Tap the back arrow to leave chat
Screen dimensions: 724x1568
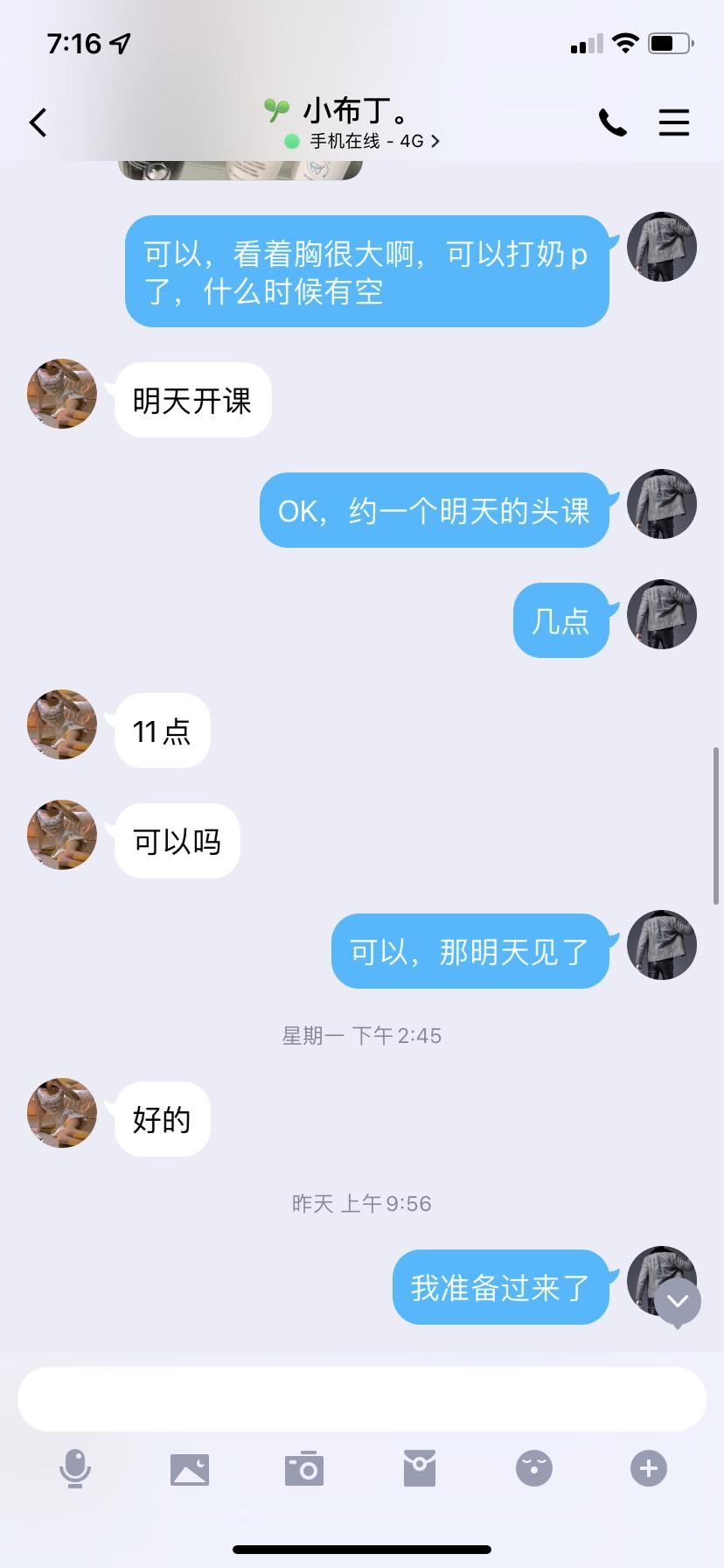pos(38,122)
